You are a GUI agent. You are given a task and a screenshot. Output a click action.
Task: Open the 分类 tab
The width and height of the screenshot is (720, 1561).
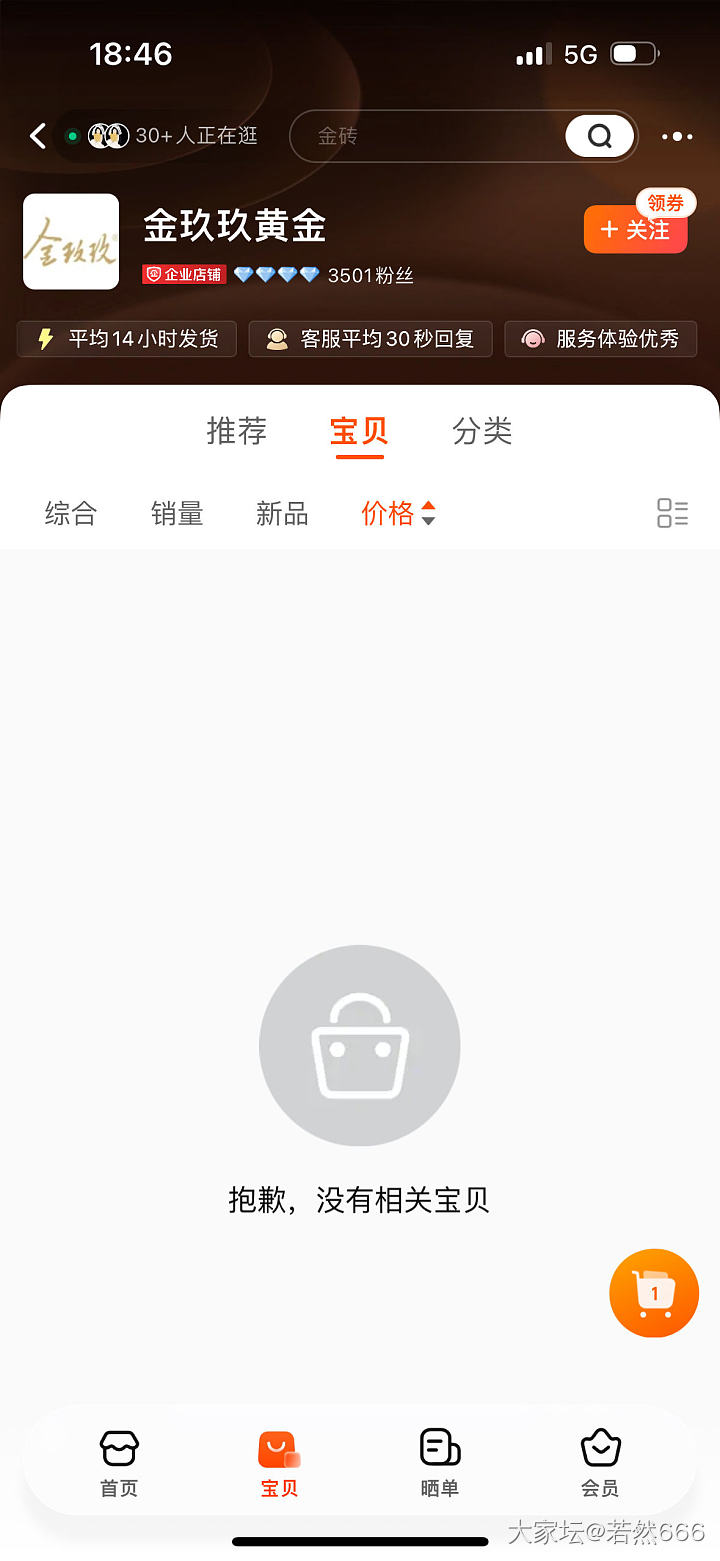482,431
